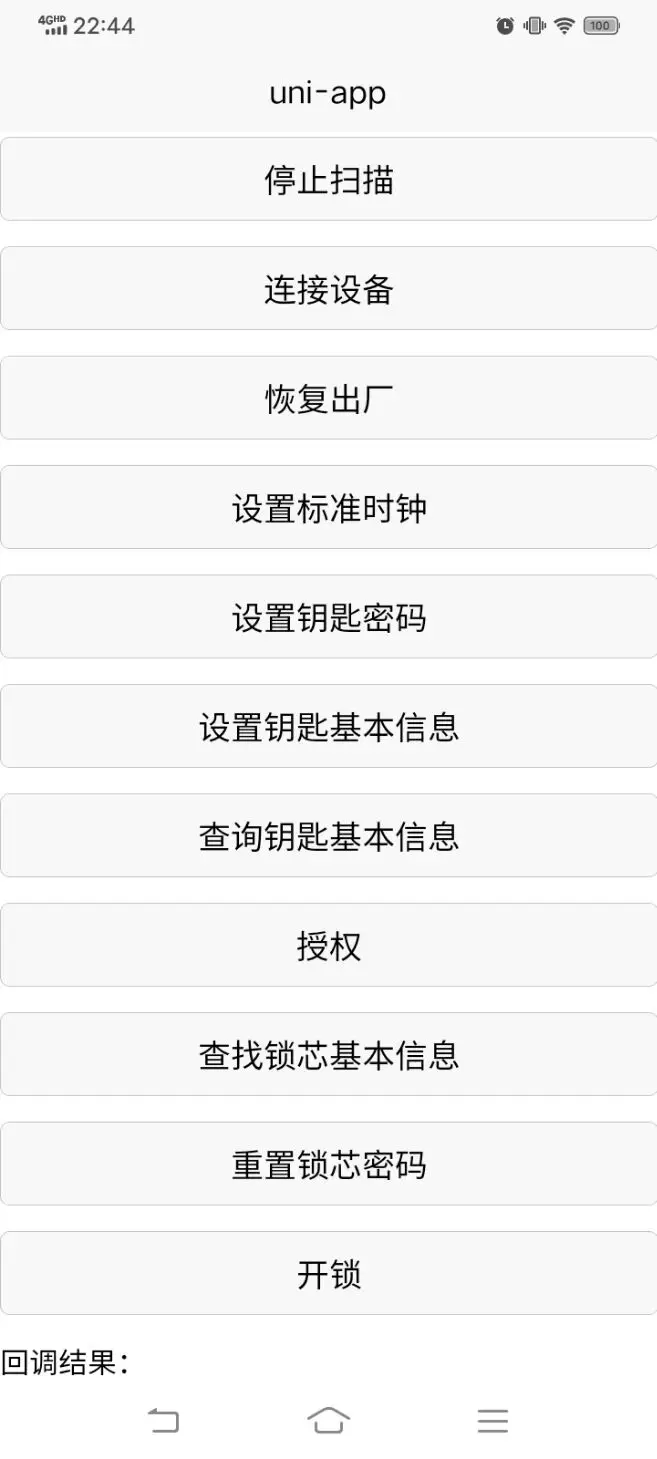This screenshot has height=1459, width=657.
Task: Tap 设置标准时钟 button
Action: [328, 508]
